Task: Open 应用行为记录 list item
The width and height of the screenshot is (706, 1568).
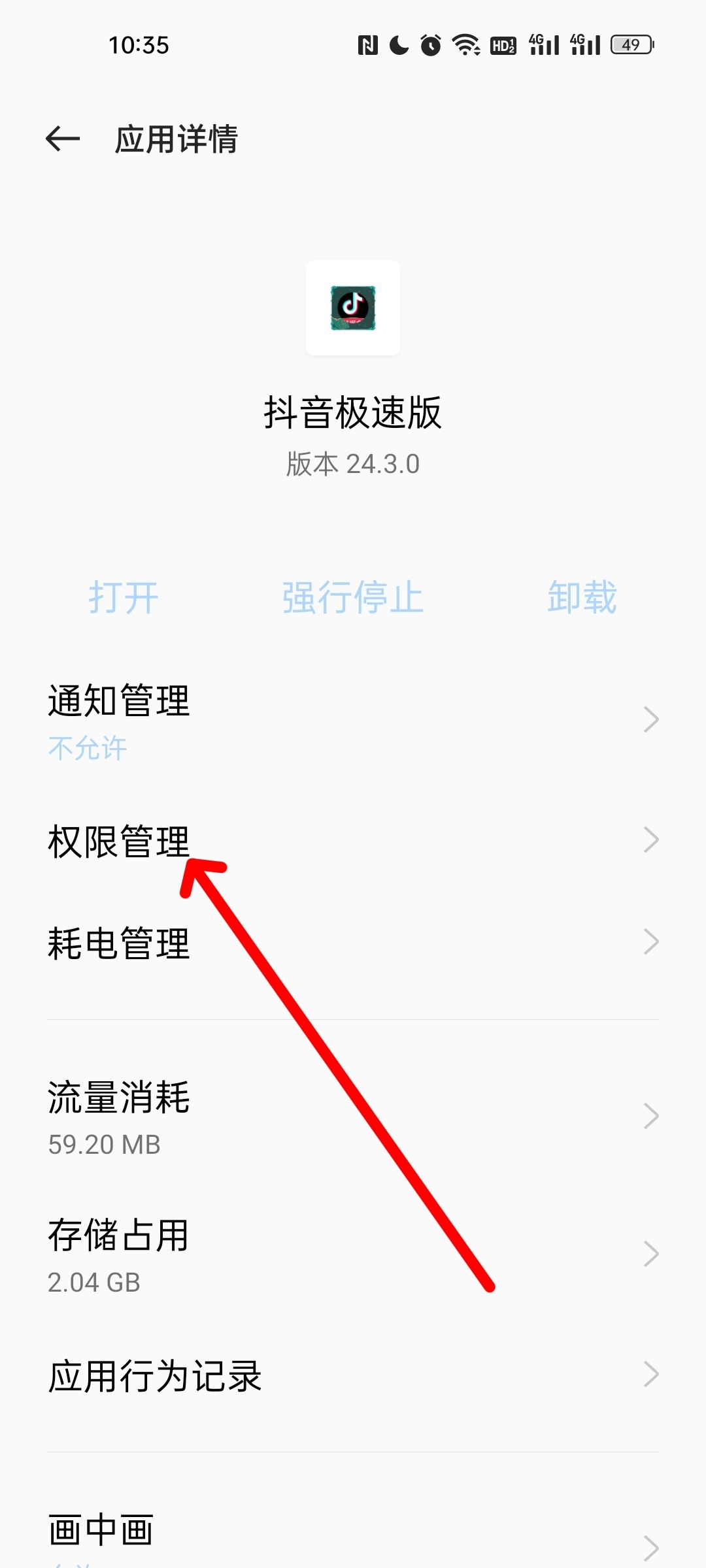Action: point(155,1376)
